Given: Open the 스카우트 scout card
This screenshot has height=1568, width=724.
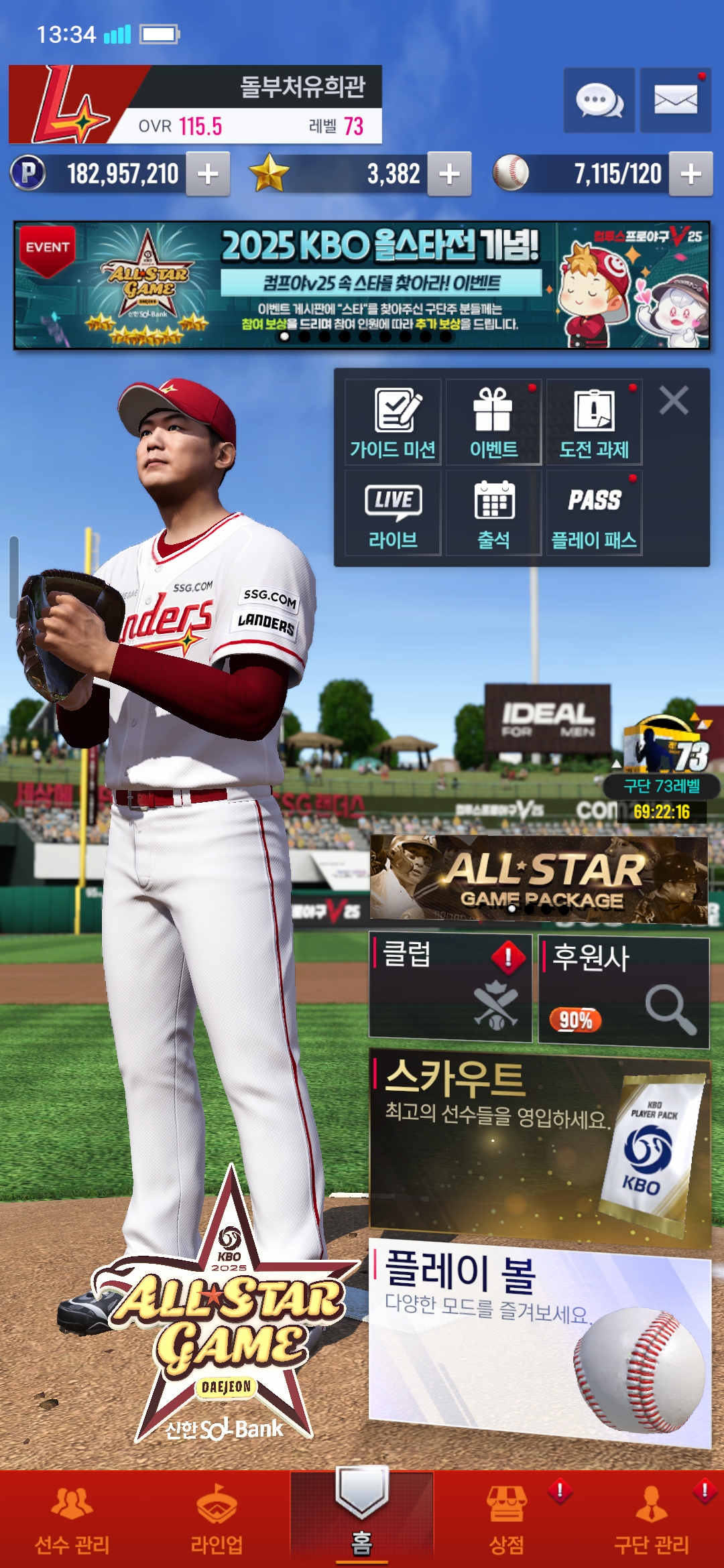Looking at the screenshot, I should (x=540, y=1147).
